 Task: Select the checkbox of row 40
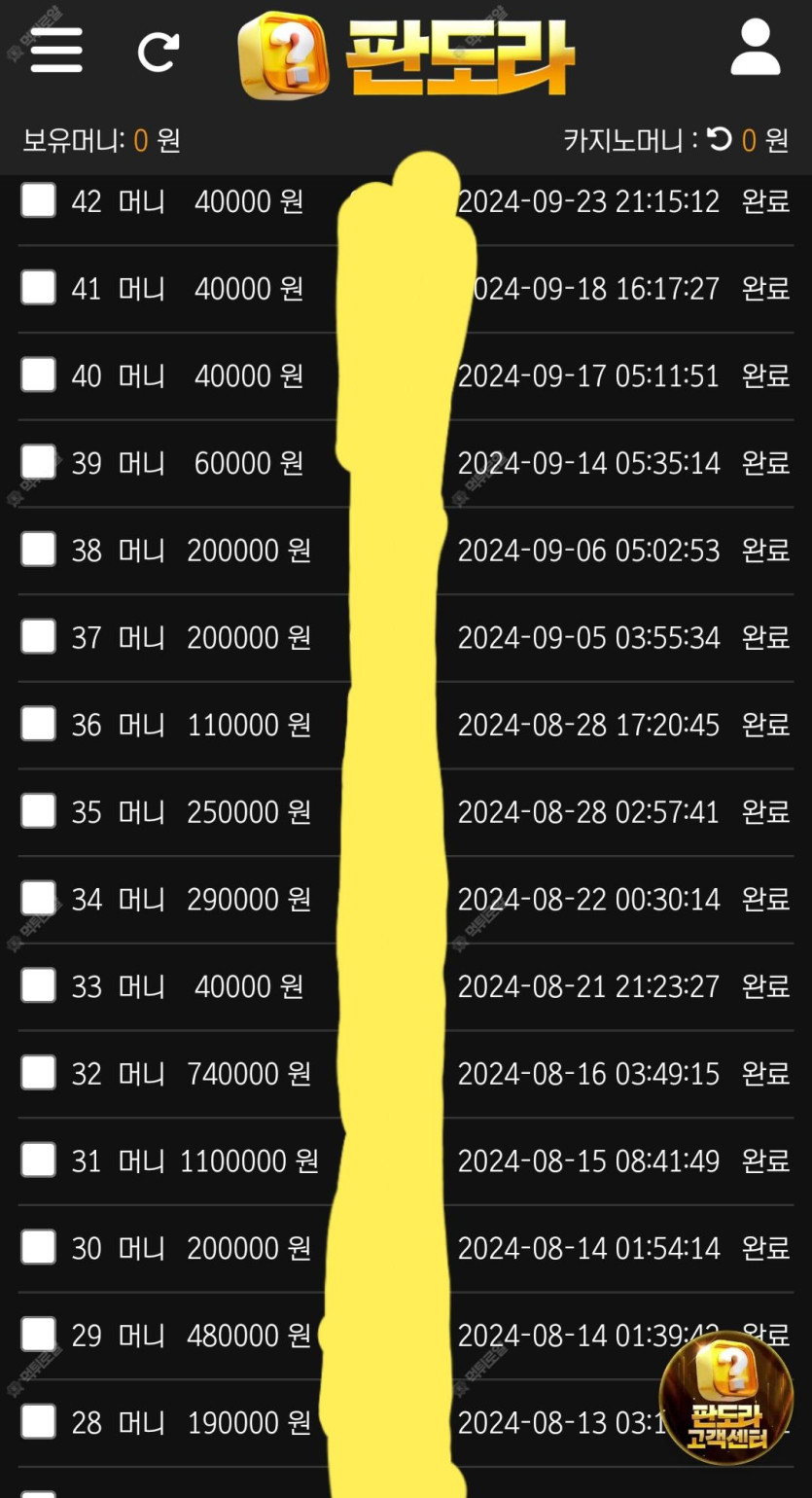(39, 374)
